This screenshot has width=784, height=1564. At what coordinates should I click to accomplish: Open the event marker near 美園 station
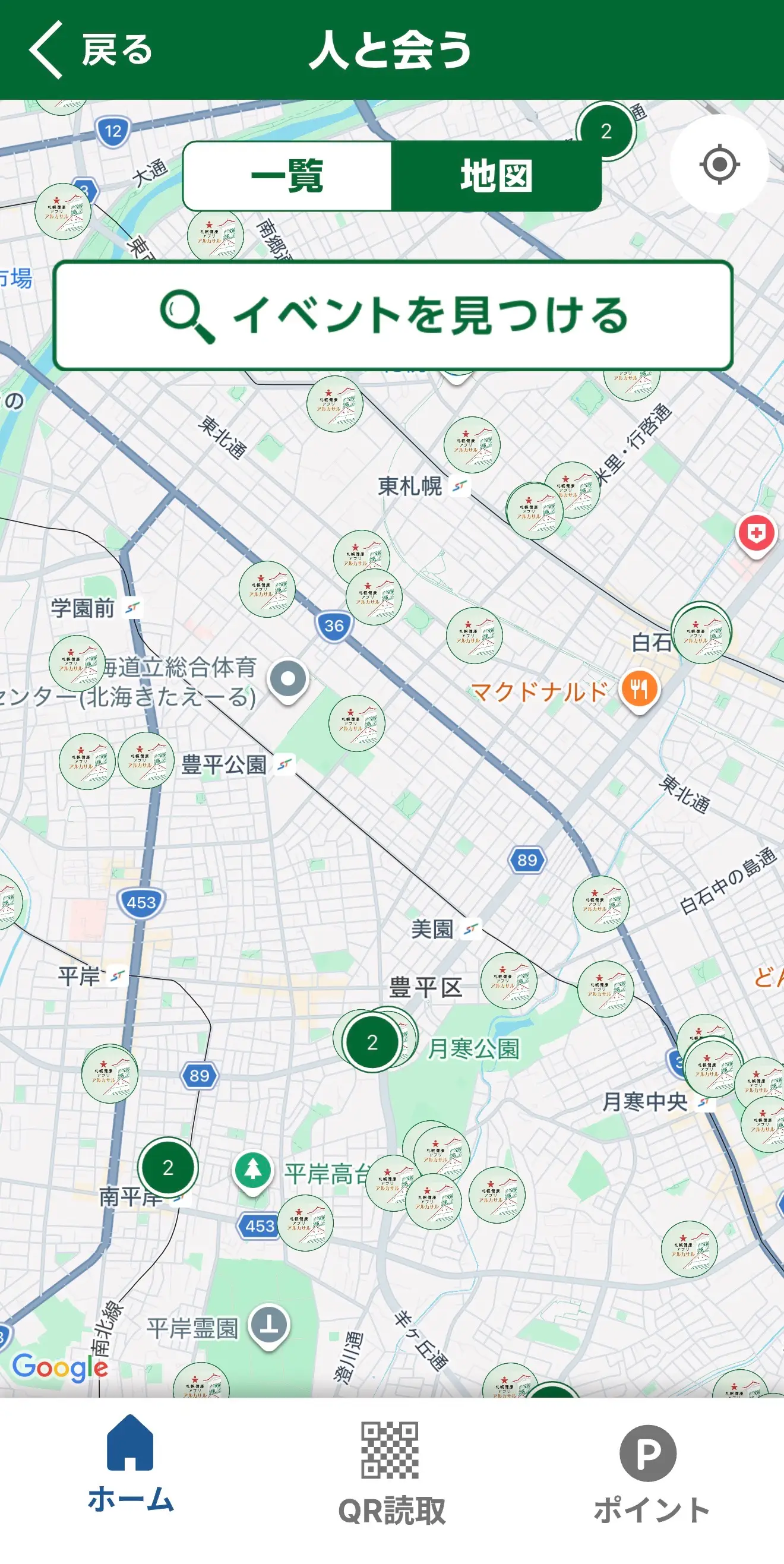pos(508,981)
